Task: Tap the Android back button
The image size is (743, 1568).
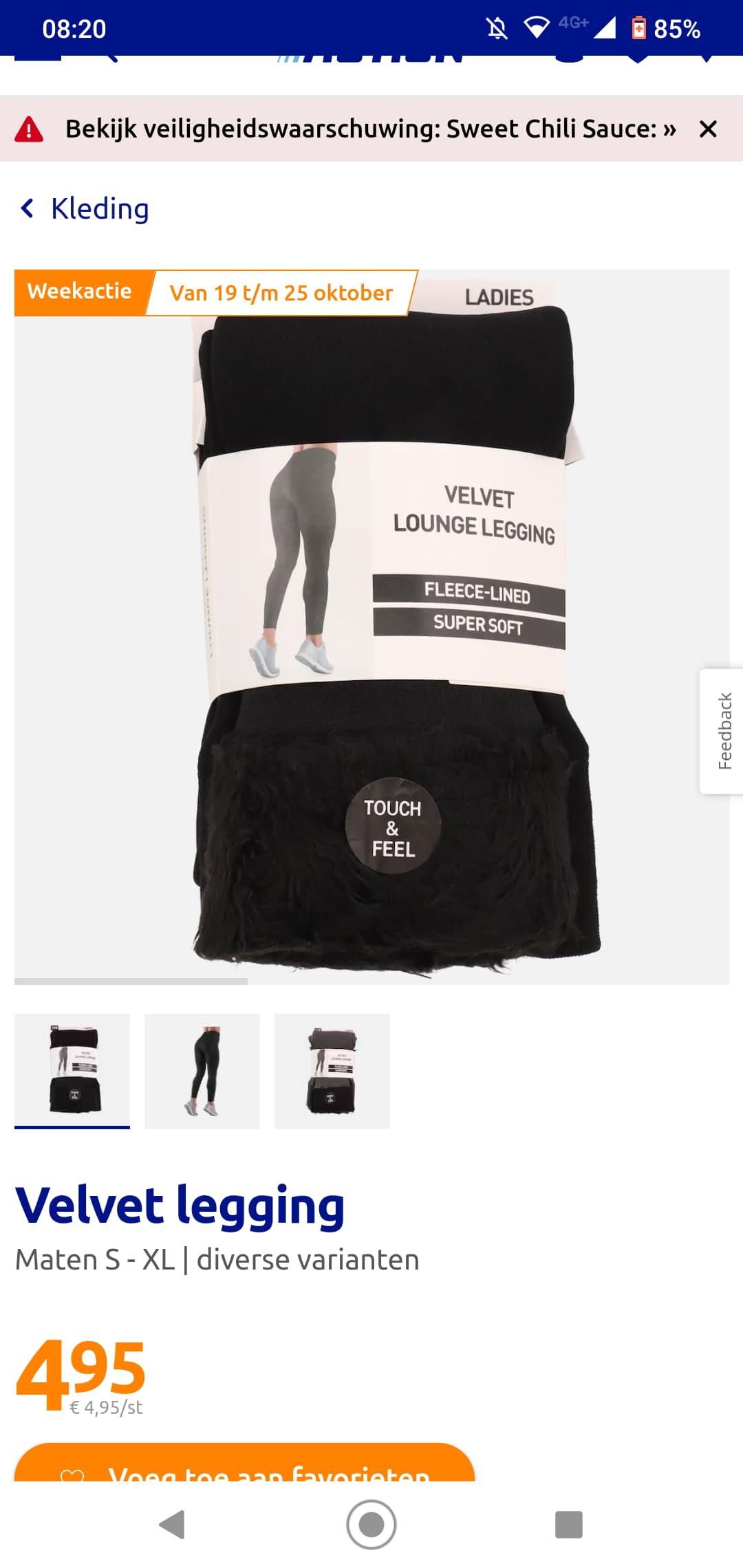Action: 173,1525
